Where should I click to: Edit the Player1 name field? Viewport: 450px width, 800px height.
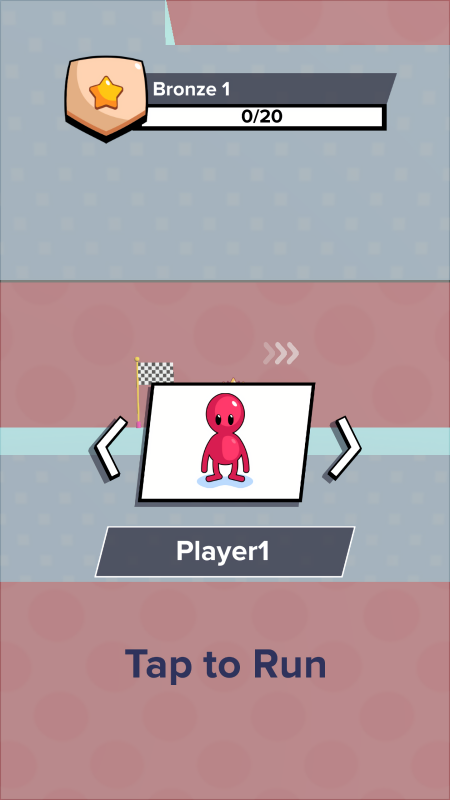tap(224, 552)
